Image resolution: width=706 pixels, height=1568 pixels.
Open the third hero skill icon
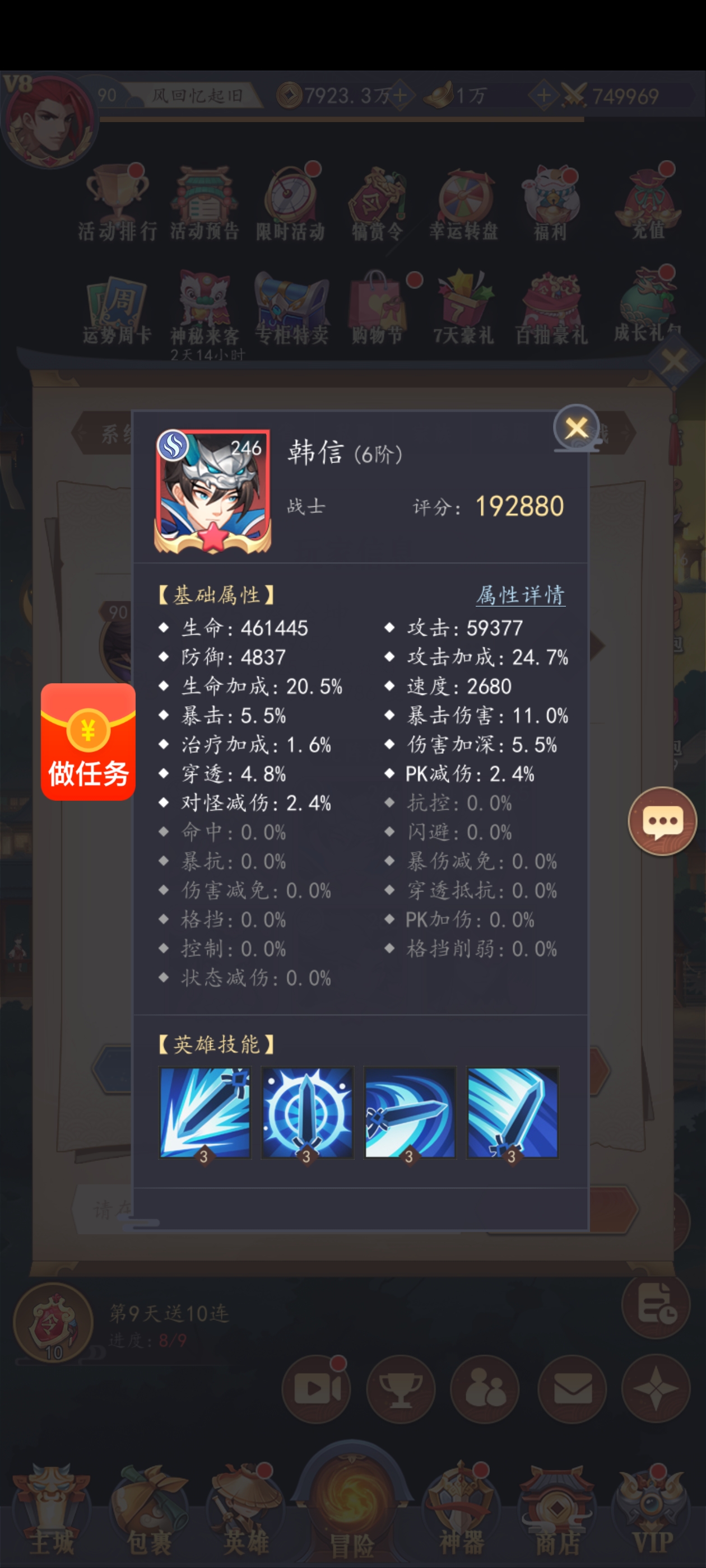[x=410, y=1112]
